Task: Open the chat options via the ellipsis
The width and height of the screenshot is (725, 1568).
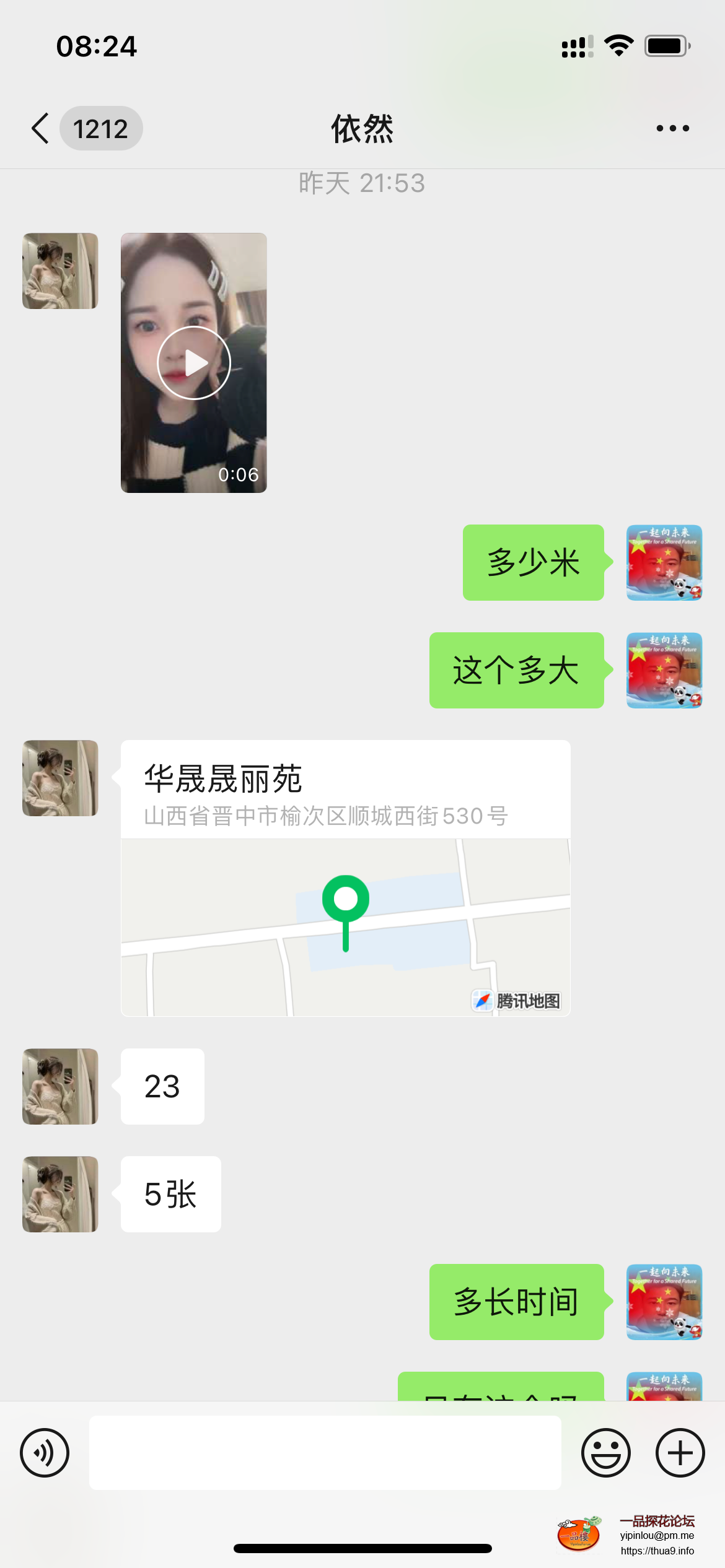Action: tap(672, 128)
